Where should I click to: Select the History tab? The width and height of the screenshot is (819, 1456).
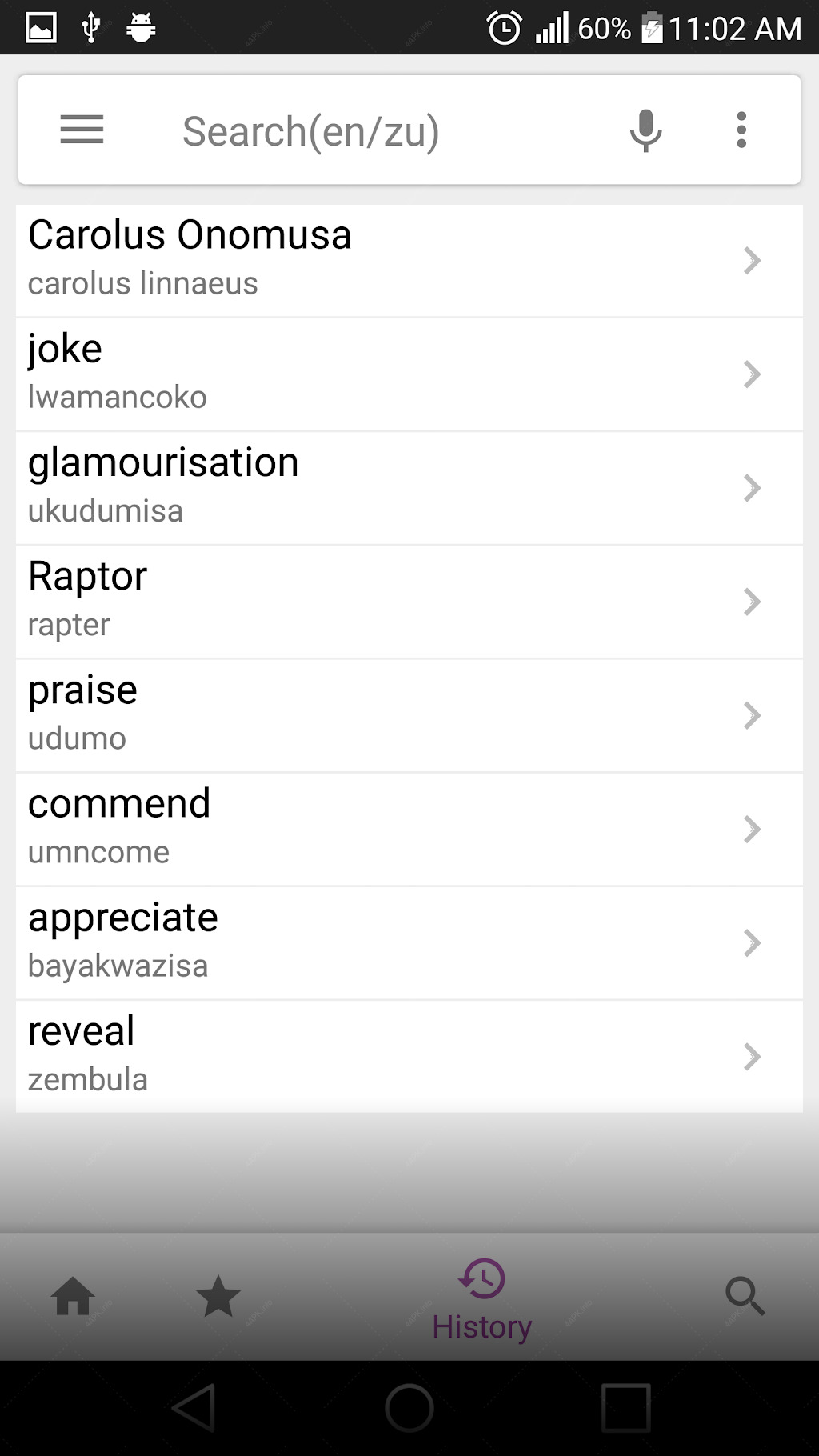tap(482, 1299)
